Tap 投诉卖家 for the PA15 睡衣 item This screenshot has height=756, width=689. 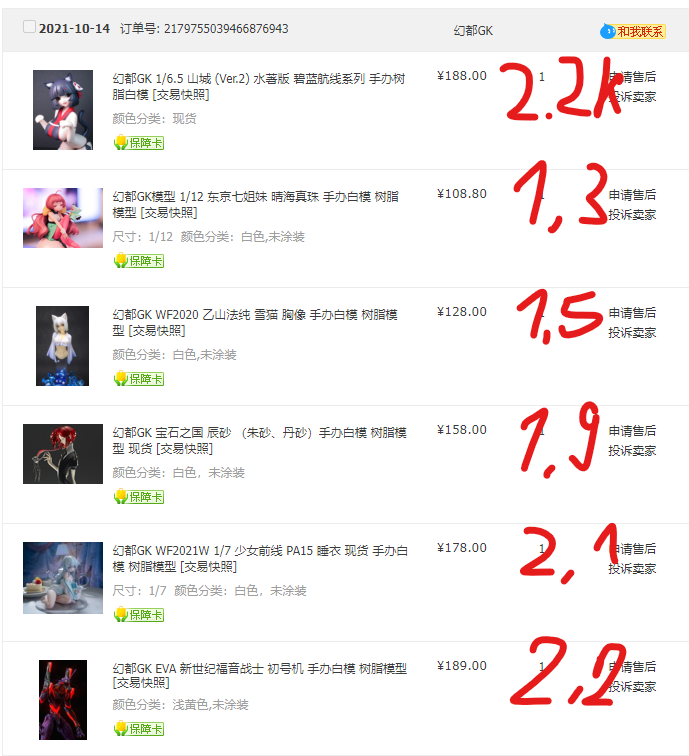pyautogui.click(x=632, y=569)
